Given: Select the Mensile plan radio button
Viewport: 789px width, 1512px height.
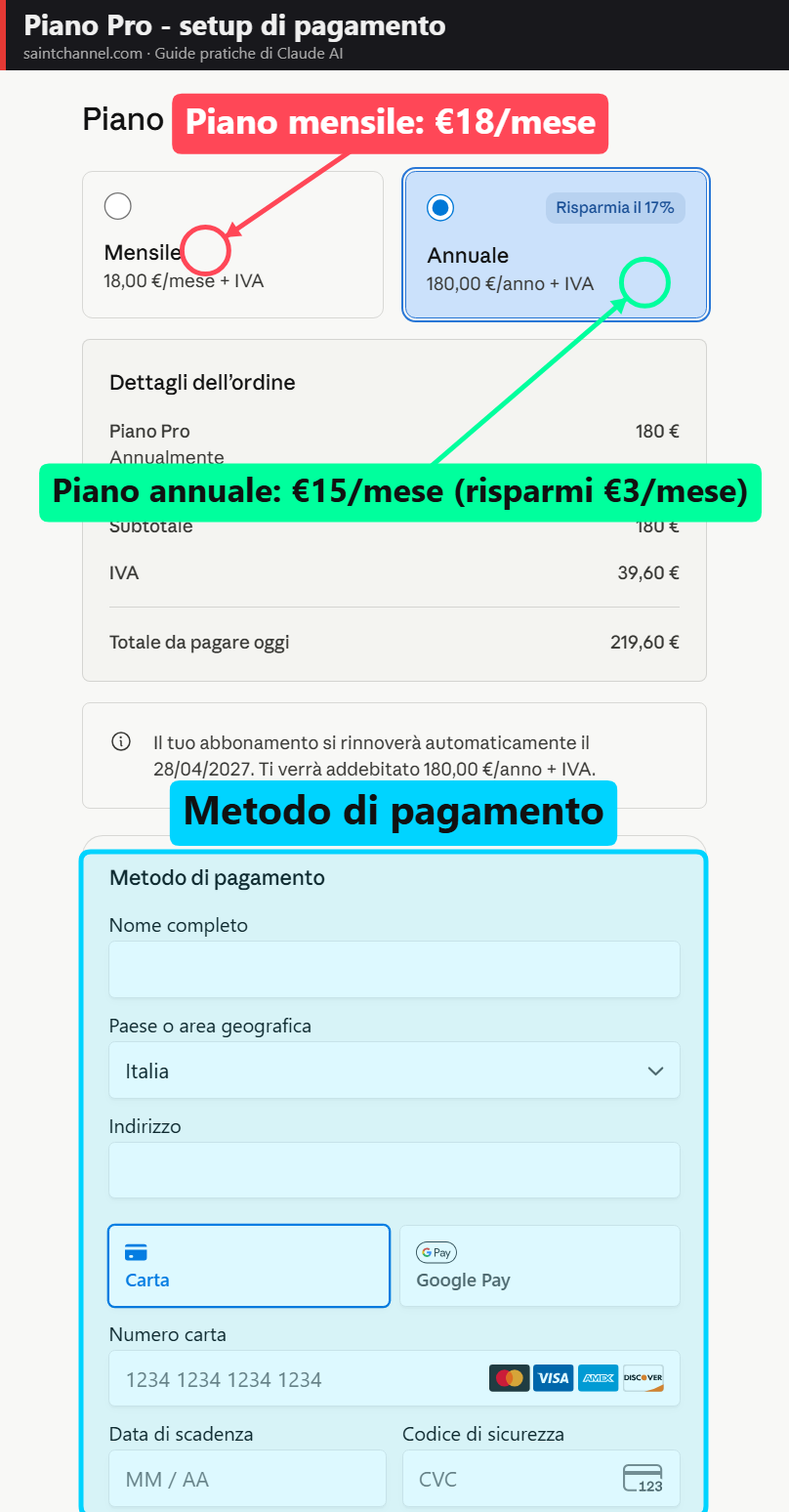Looking at the screenshot, I should 117,206.
